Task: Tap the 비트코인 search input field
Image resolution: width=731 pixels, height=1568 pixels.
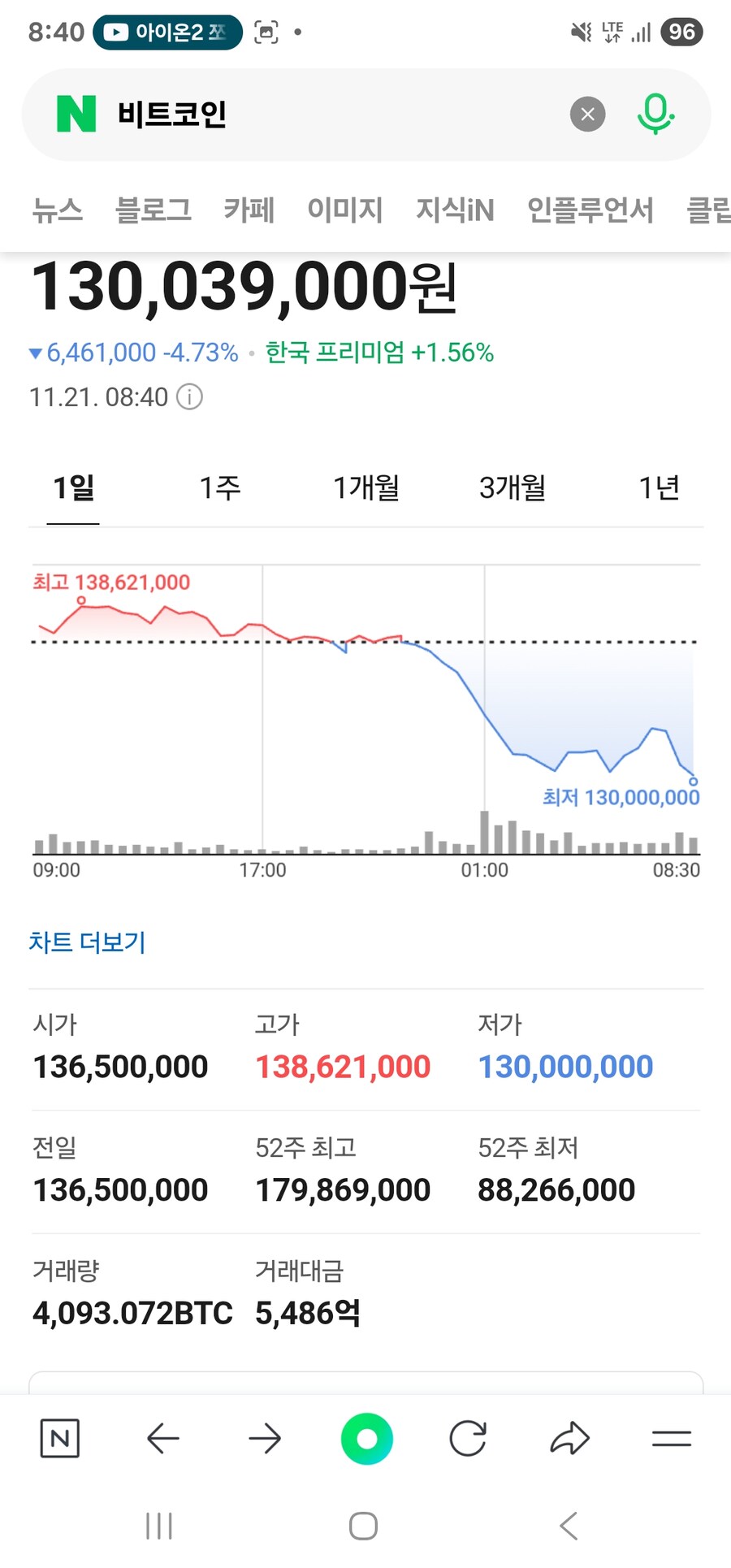Action: pyautogui.click(x=244, y=115)
